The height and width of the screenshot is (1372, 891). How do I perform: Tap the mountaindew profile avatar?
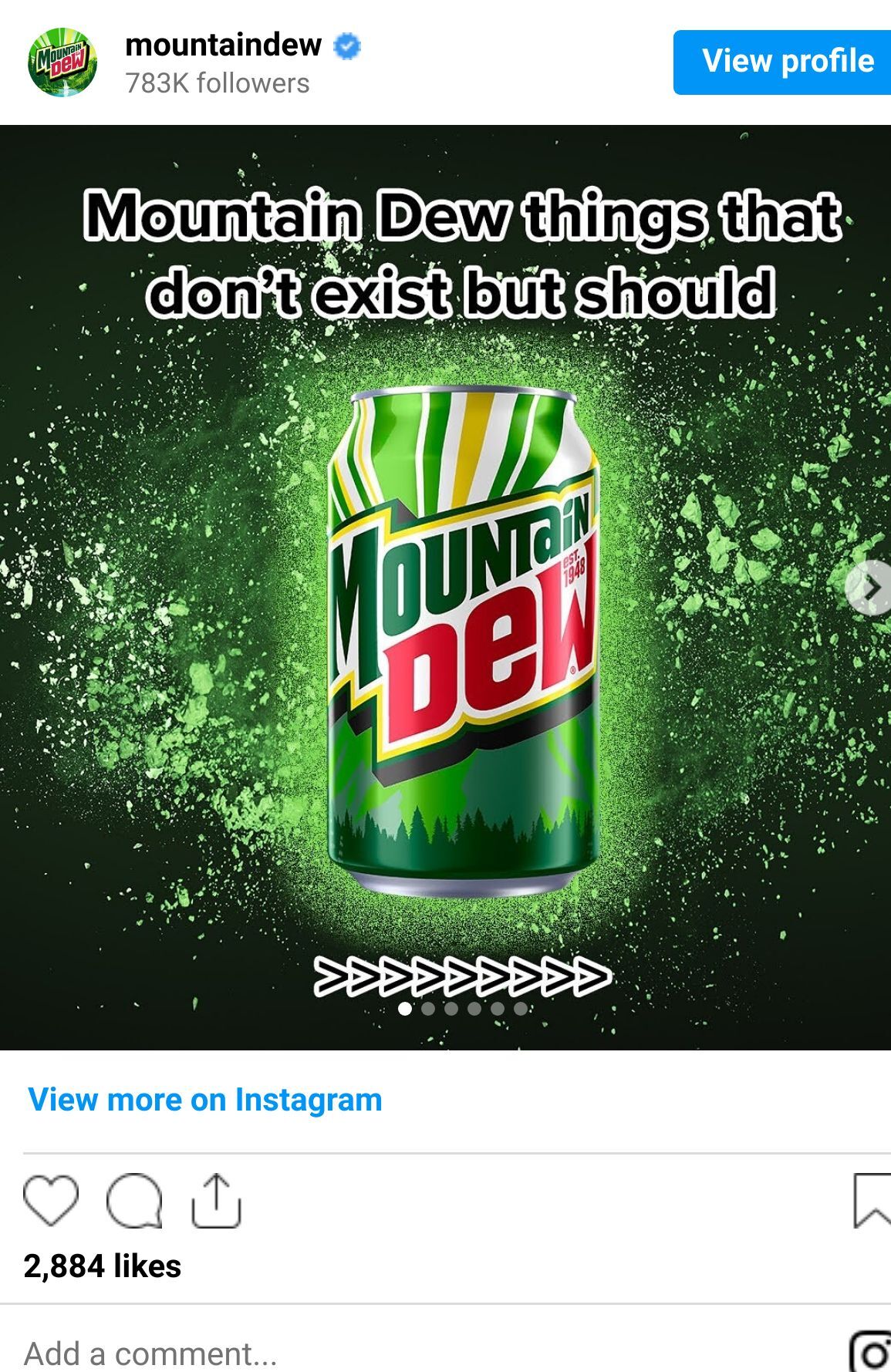[63, 62]
